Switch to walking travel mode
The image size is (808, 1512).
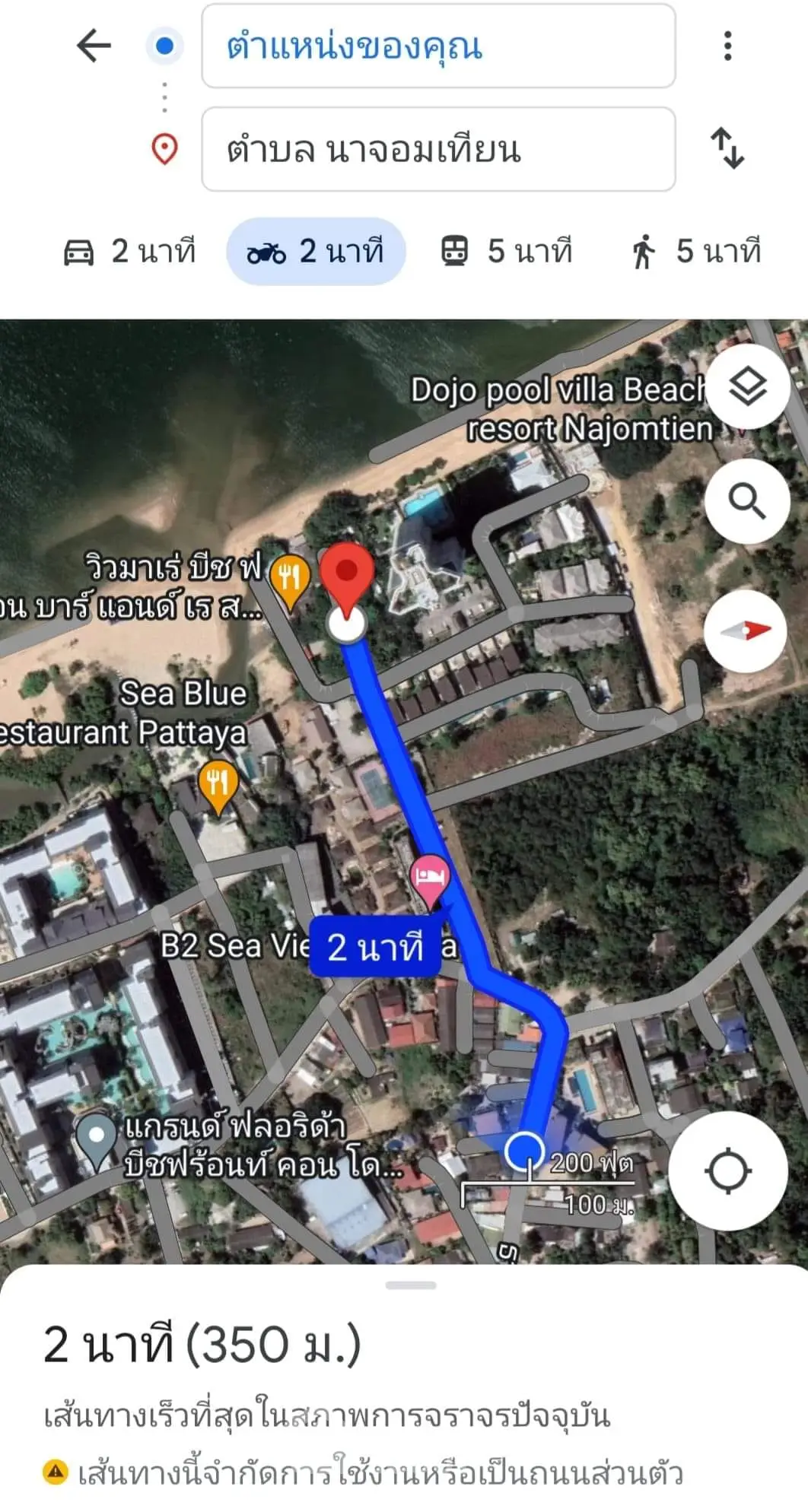coord(695,252)
